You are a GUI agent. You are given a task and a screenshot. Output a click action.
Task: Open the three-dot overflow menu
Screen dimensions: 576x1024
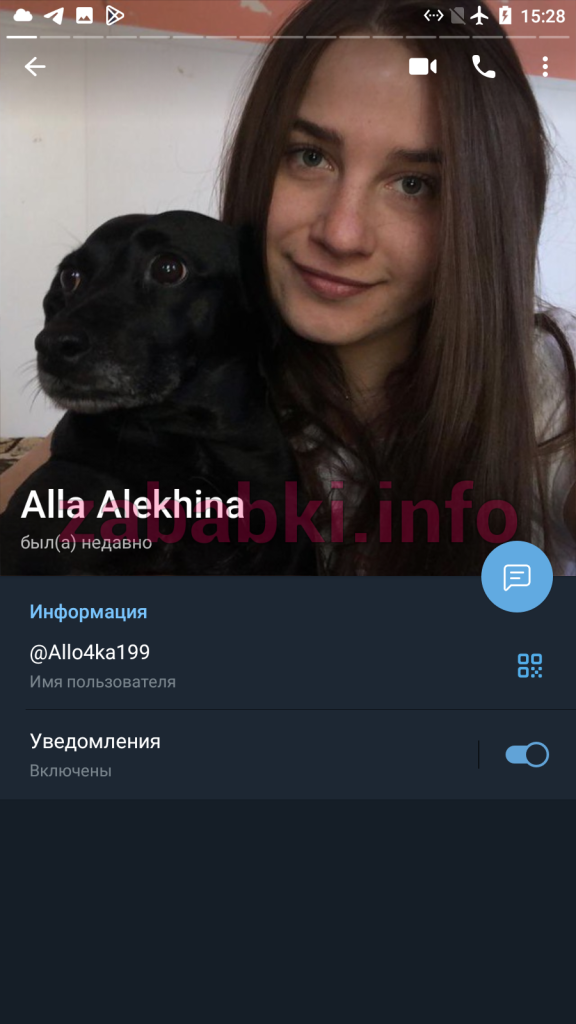(x=545, y=67)
